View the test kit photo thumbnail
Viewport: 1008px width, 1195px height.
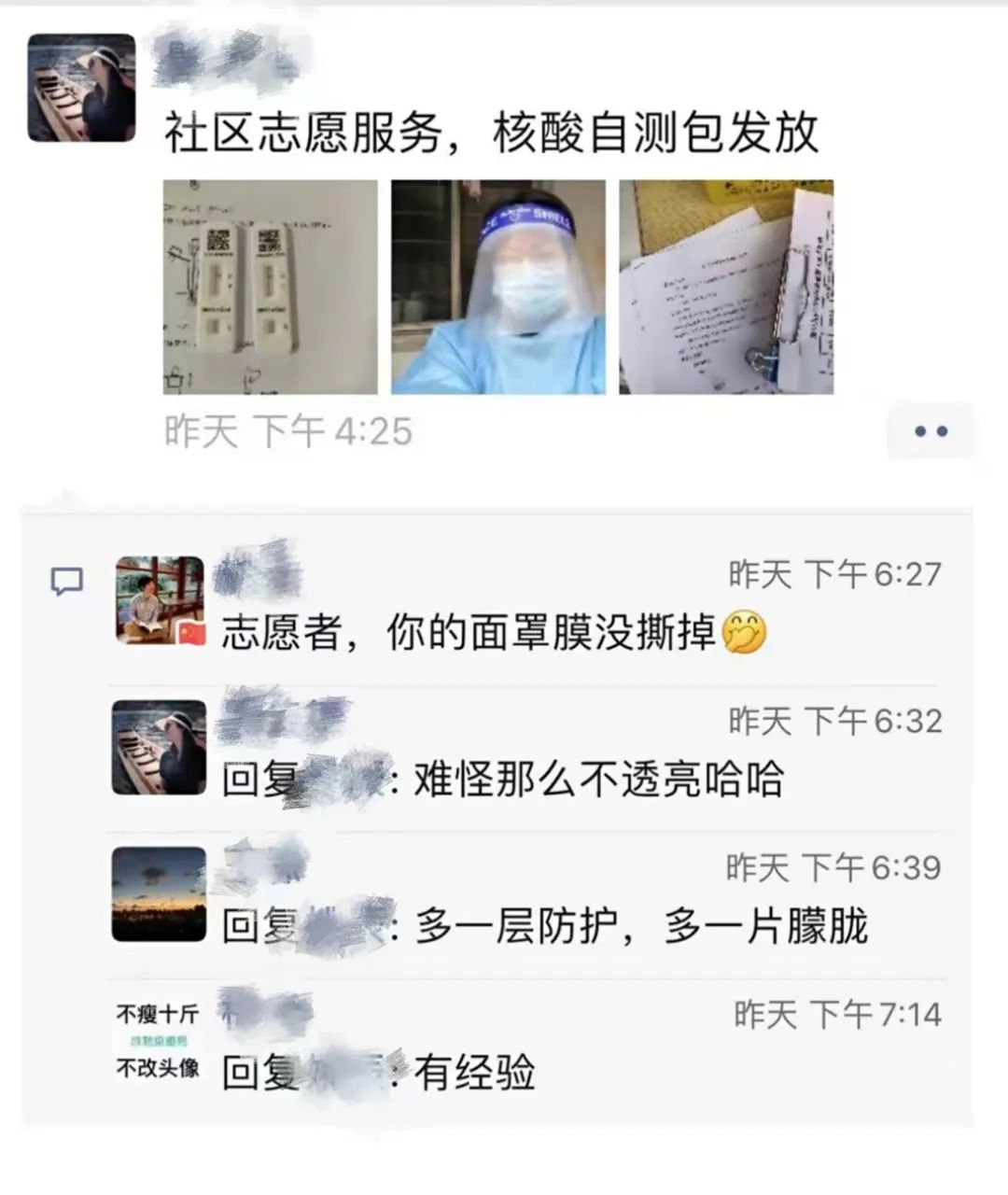[x=270, y=287]
